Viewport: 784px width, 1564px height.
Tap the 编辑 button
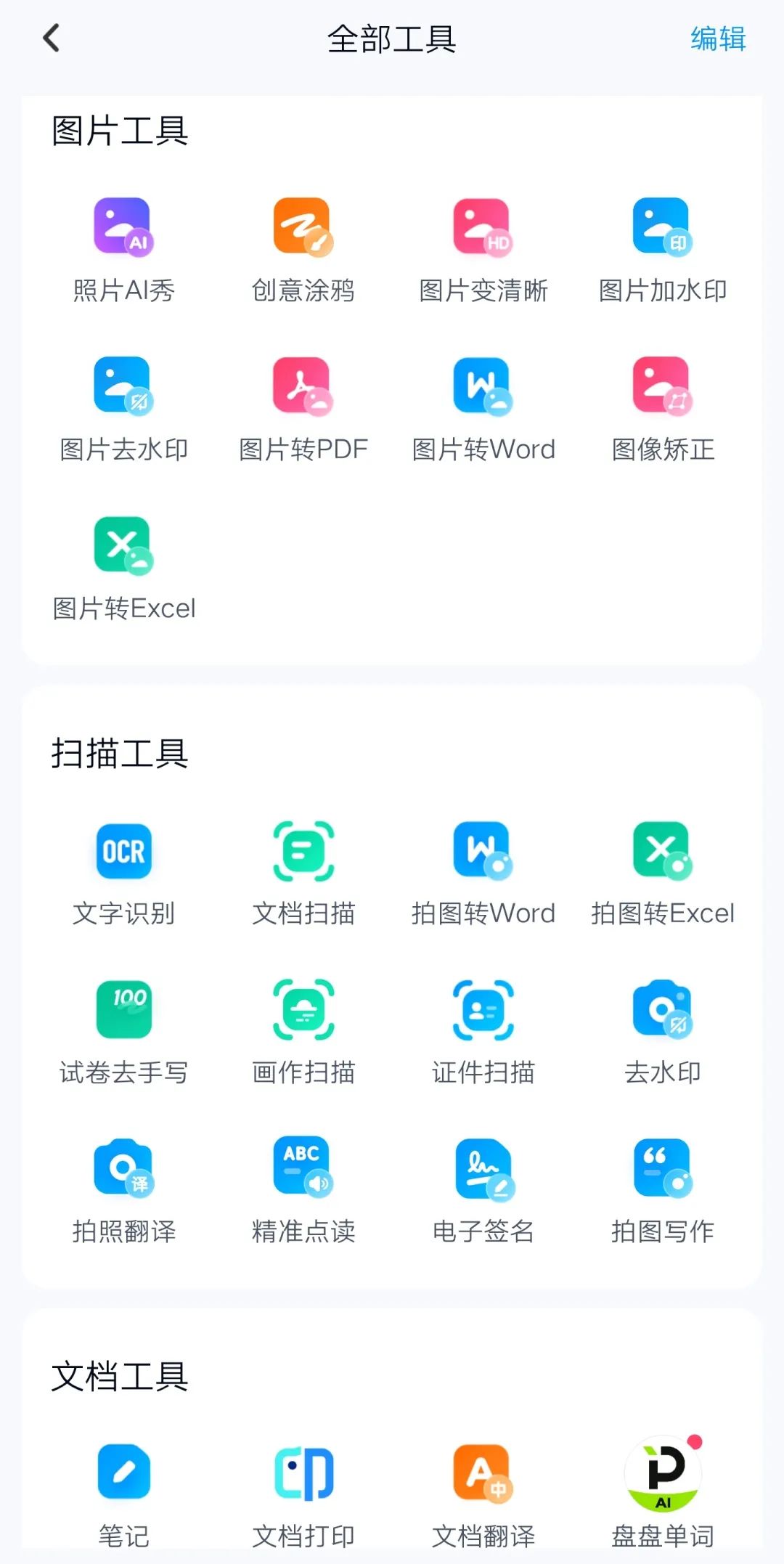[x=717, y=39]
